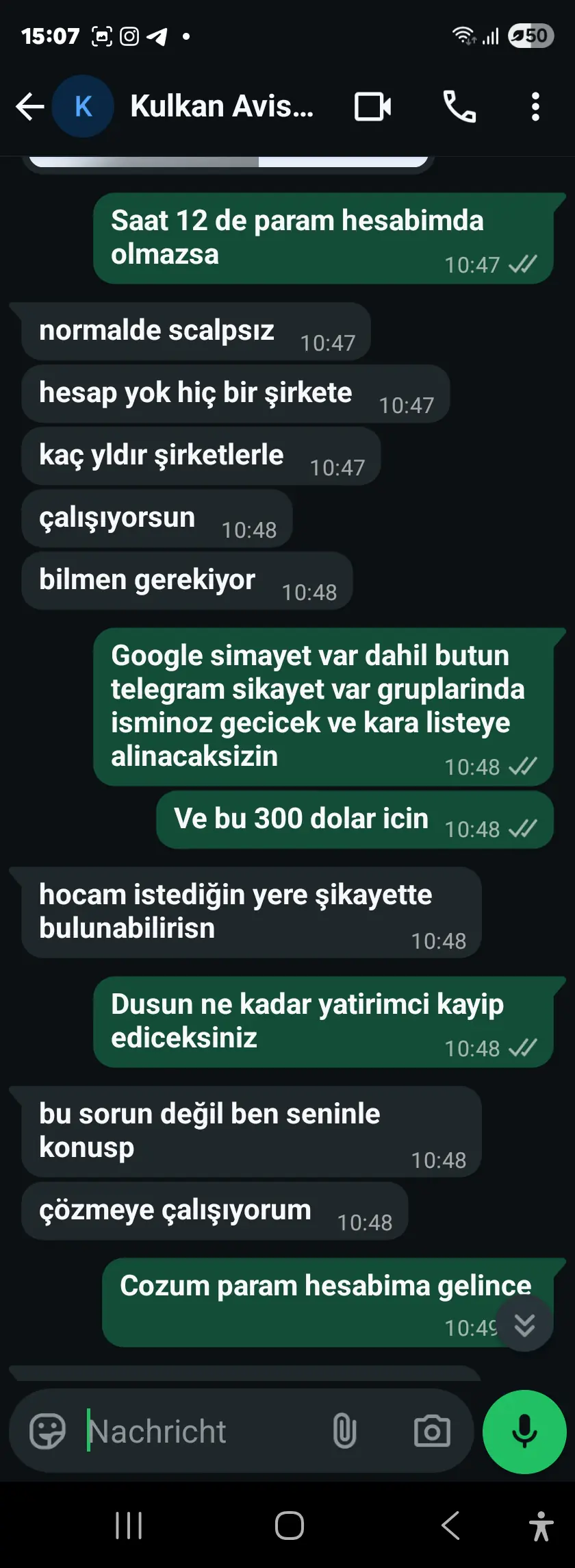Go back from the Kulkan Avis chat
This screenshot has width=575, height=1568.
tap(29, 107)
